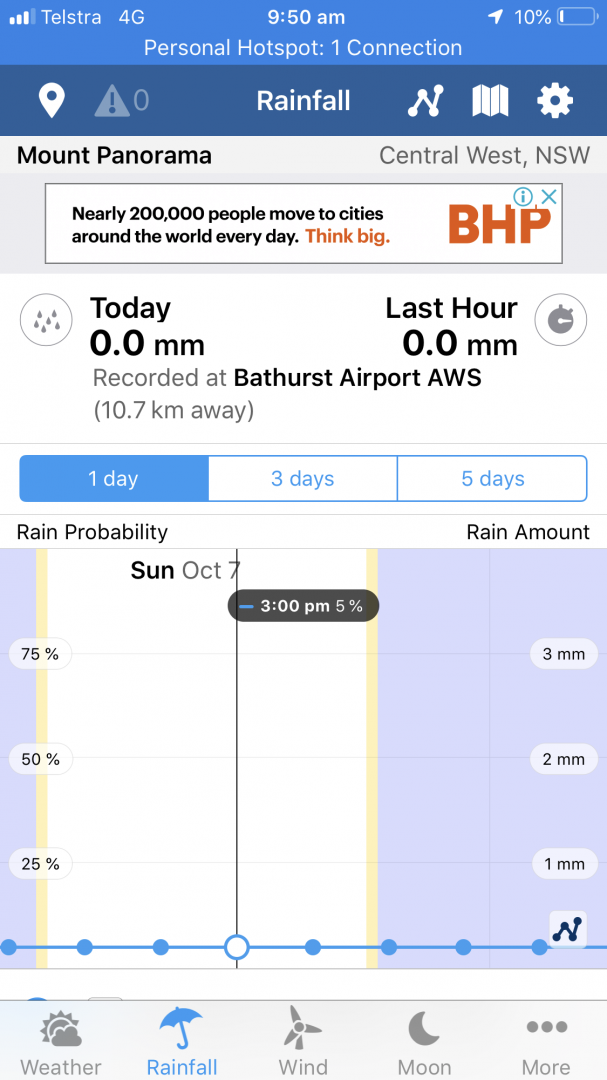Open settings gear
This screenshot has height=1080, width=607.
555,101
